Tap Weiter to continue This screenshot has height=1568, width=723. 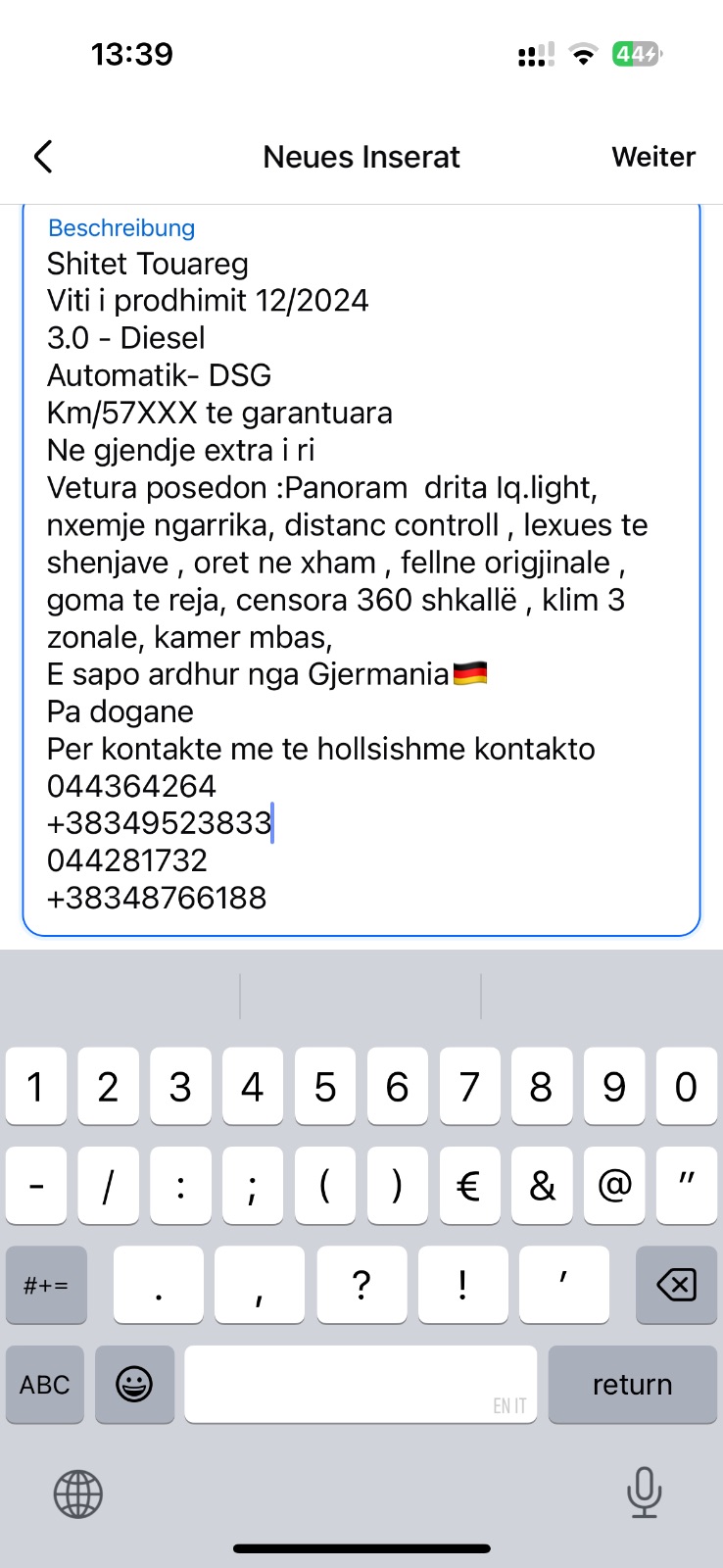652,157
